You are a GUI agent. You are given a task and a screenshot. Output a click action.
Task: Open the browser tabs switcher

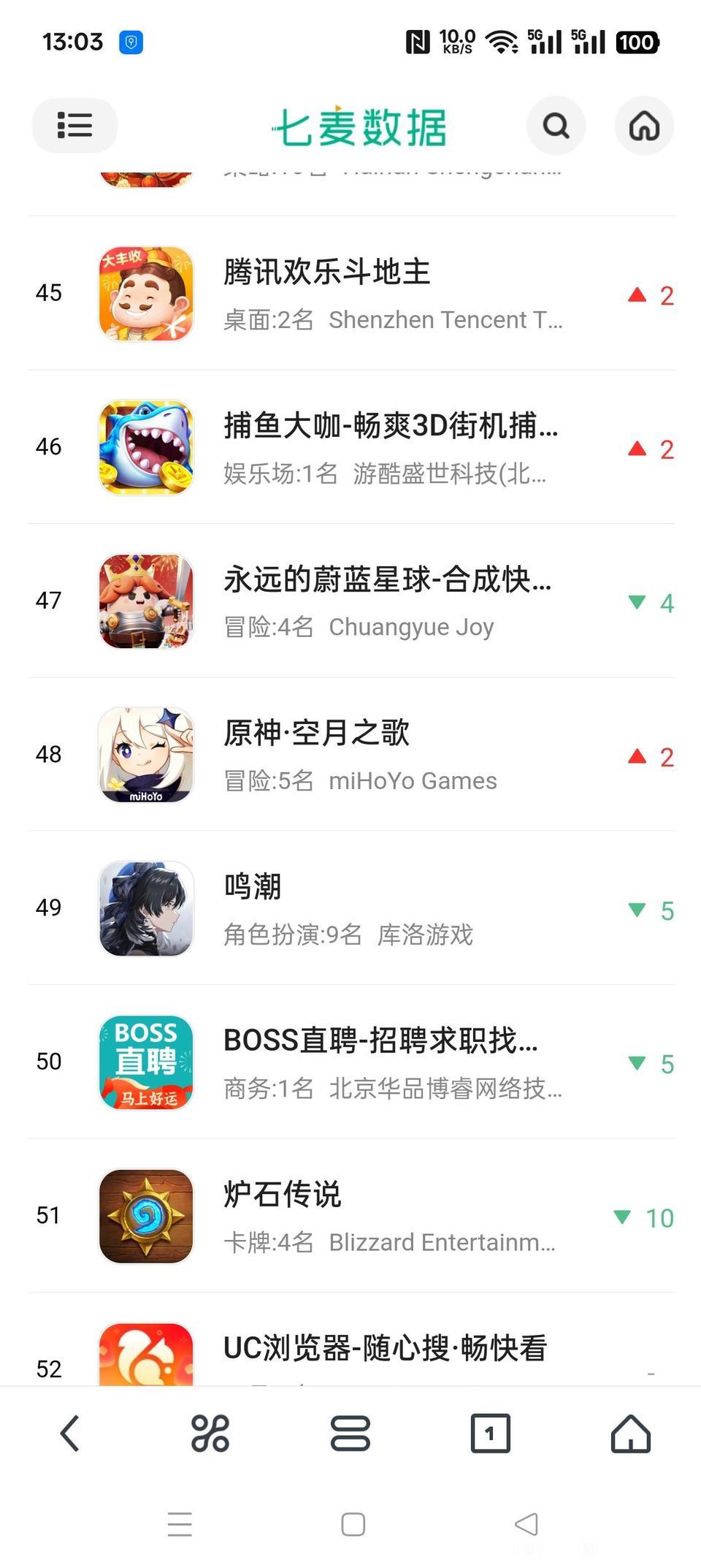[490, 1433]
